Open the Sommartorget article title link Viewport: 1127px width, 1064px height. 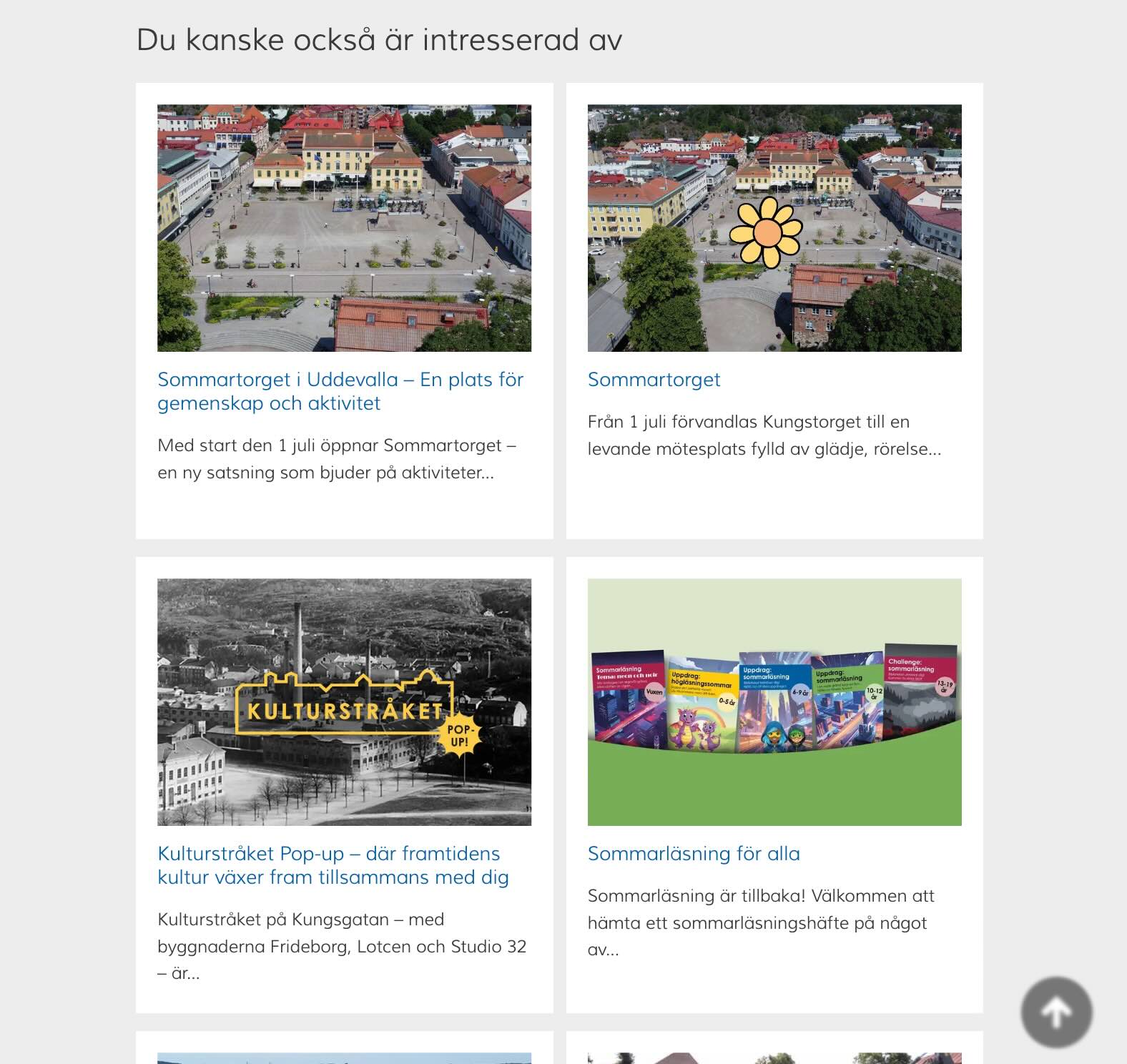[654, 380]
